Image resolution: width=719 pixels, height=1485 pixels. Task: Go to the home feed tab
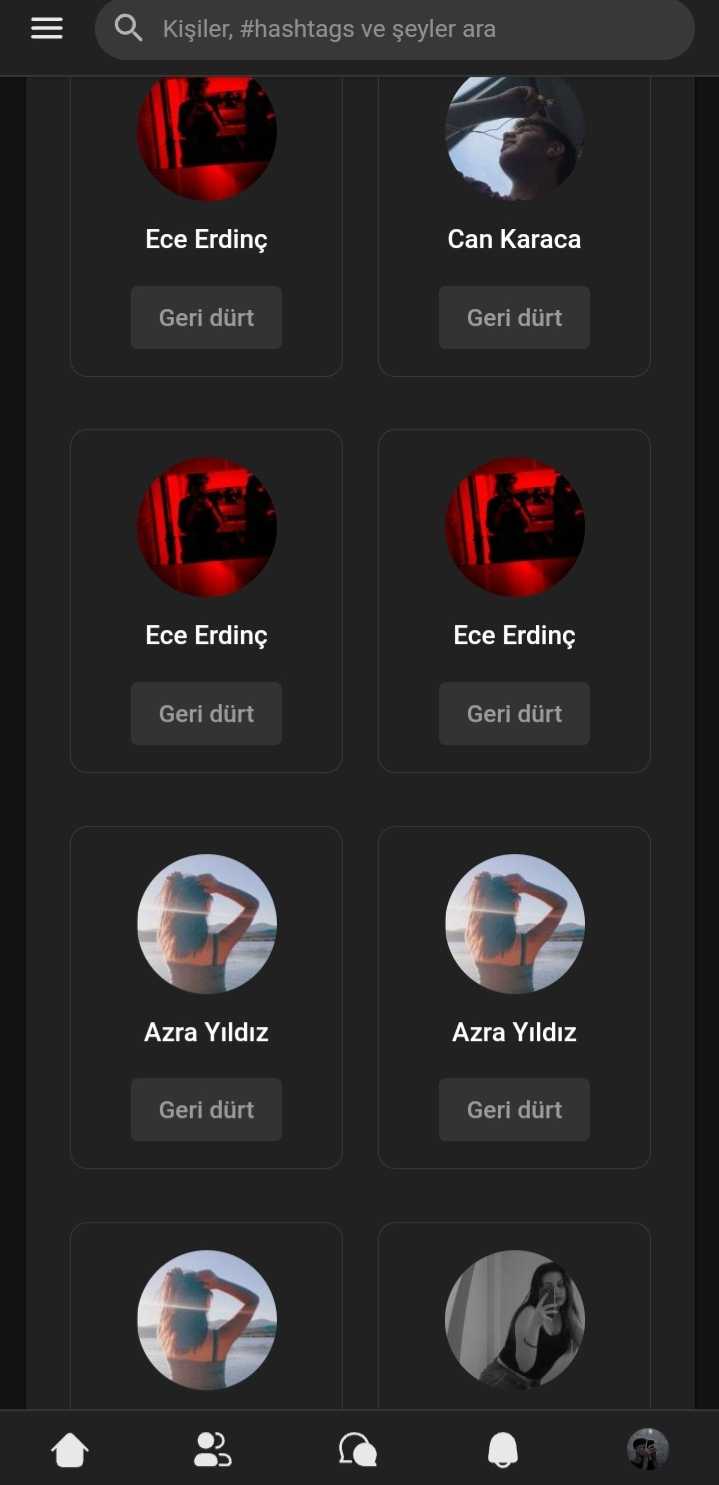click(x=70, y=1449)
